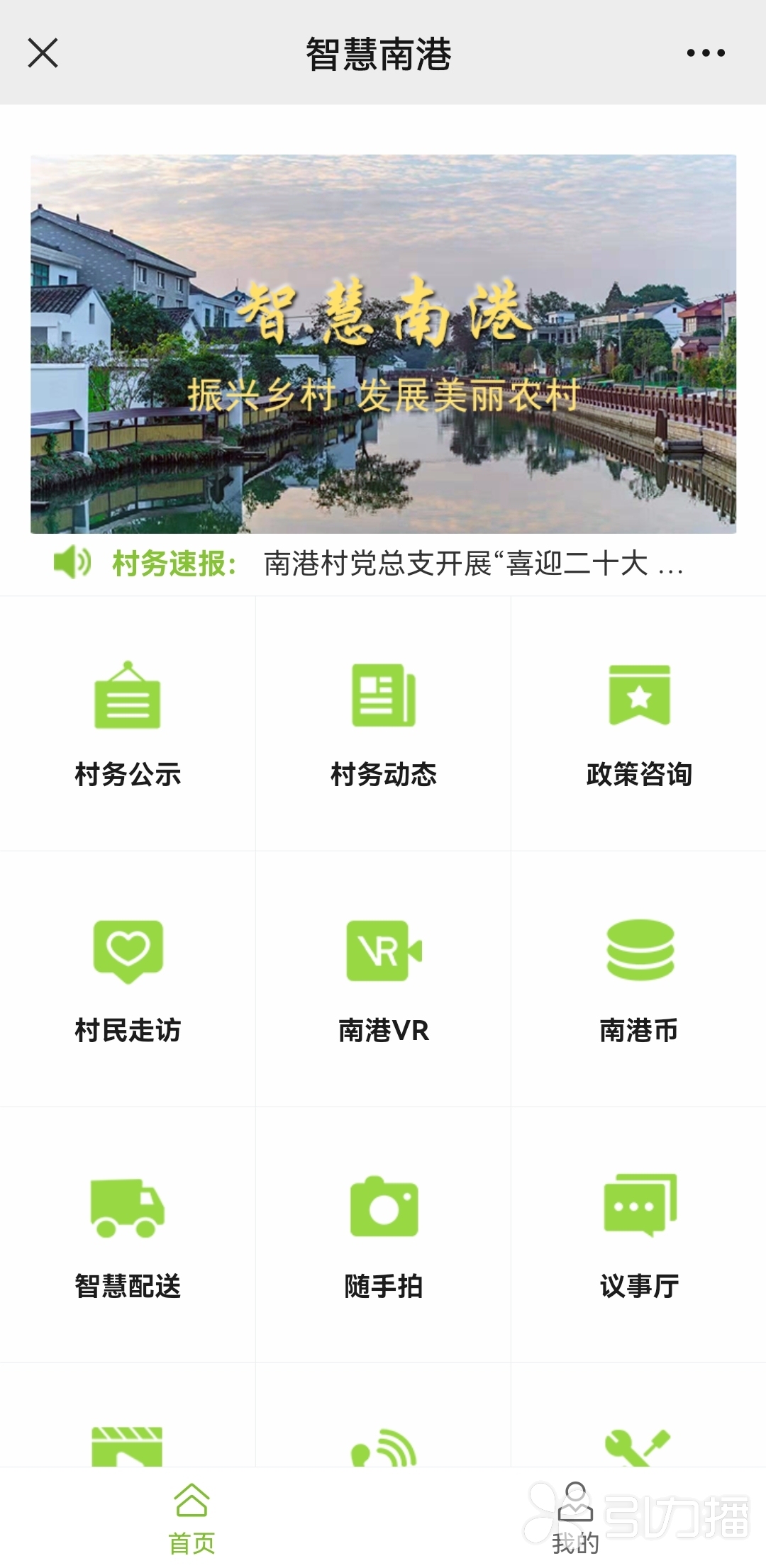Switch to the 我的 tab
Viewport: 766px width, 1568px height.
575,1518
